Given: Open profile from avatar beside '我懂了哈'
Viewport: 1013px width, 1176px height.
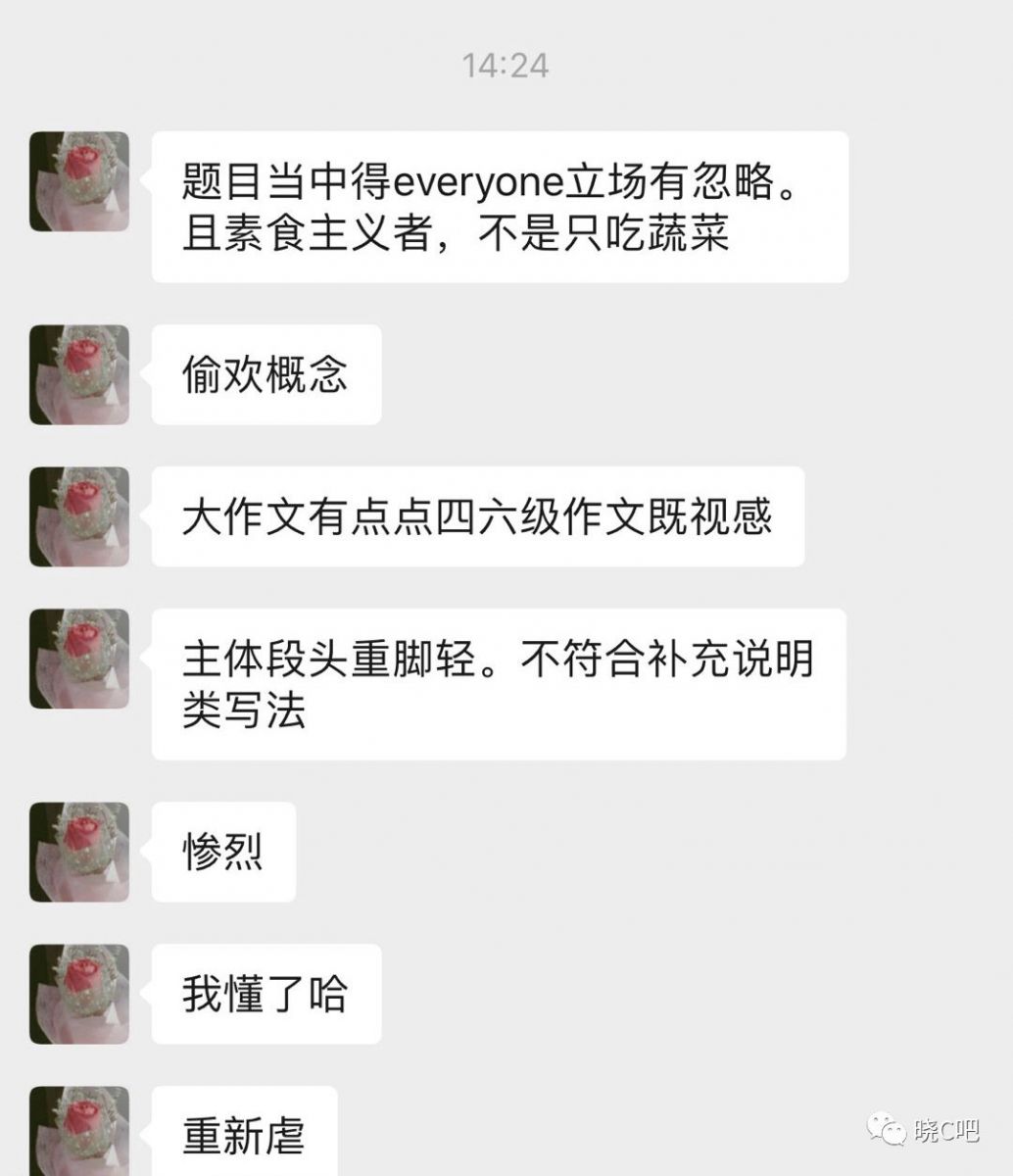Looking at the screenshot, I should (79, 994).
